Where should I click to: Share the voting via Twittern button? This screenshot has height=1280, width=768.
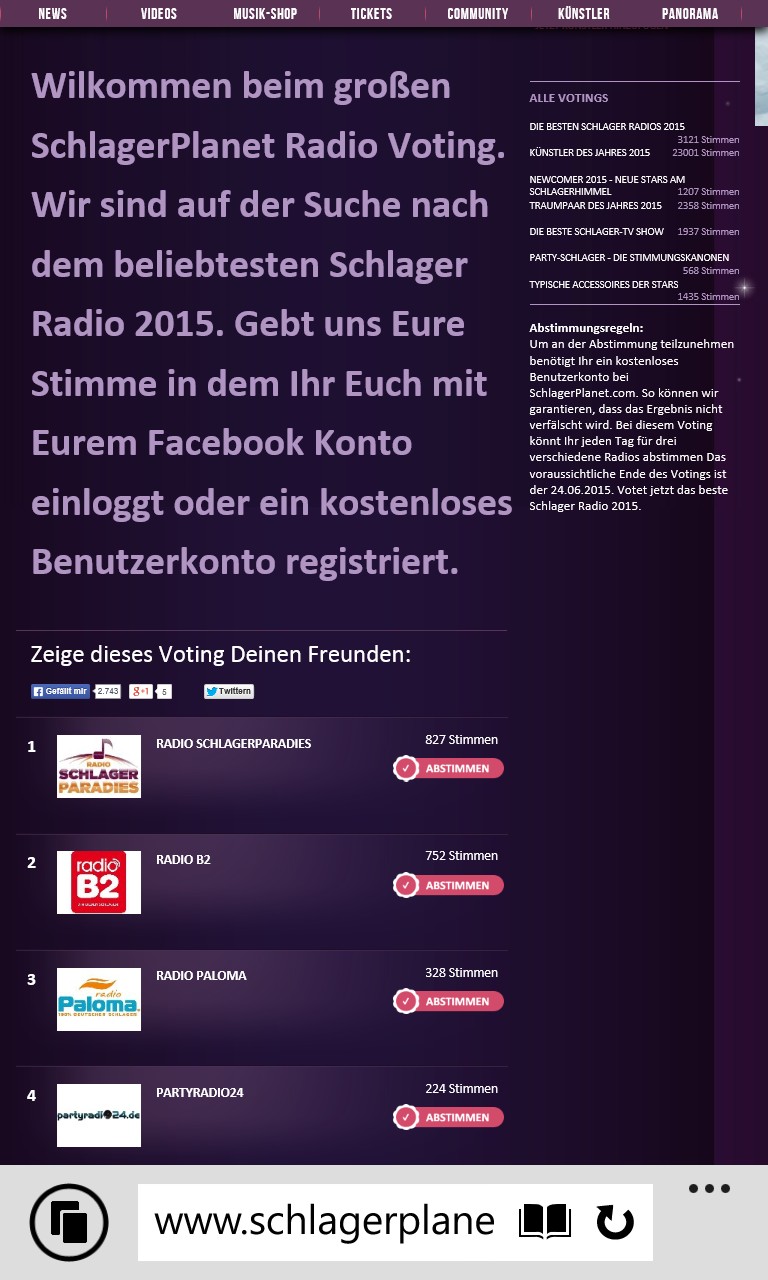(x=229, y=691)
